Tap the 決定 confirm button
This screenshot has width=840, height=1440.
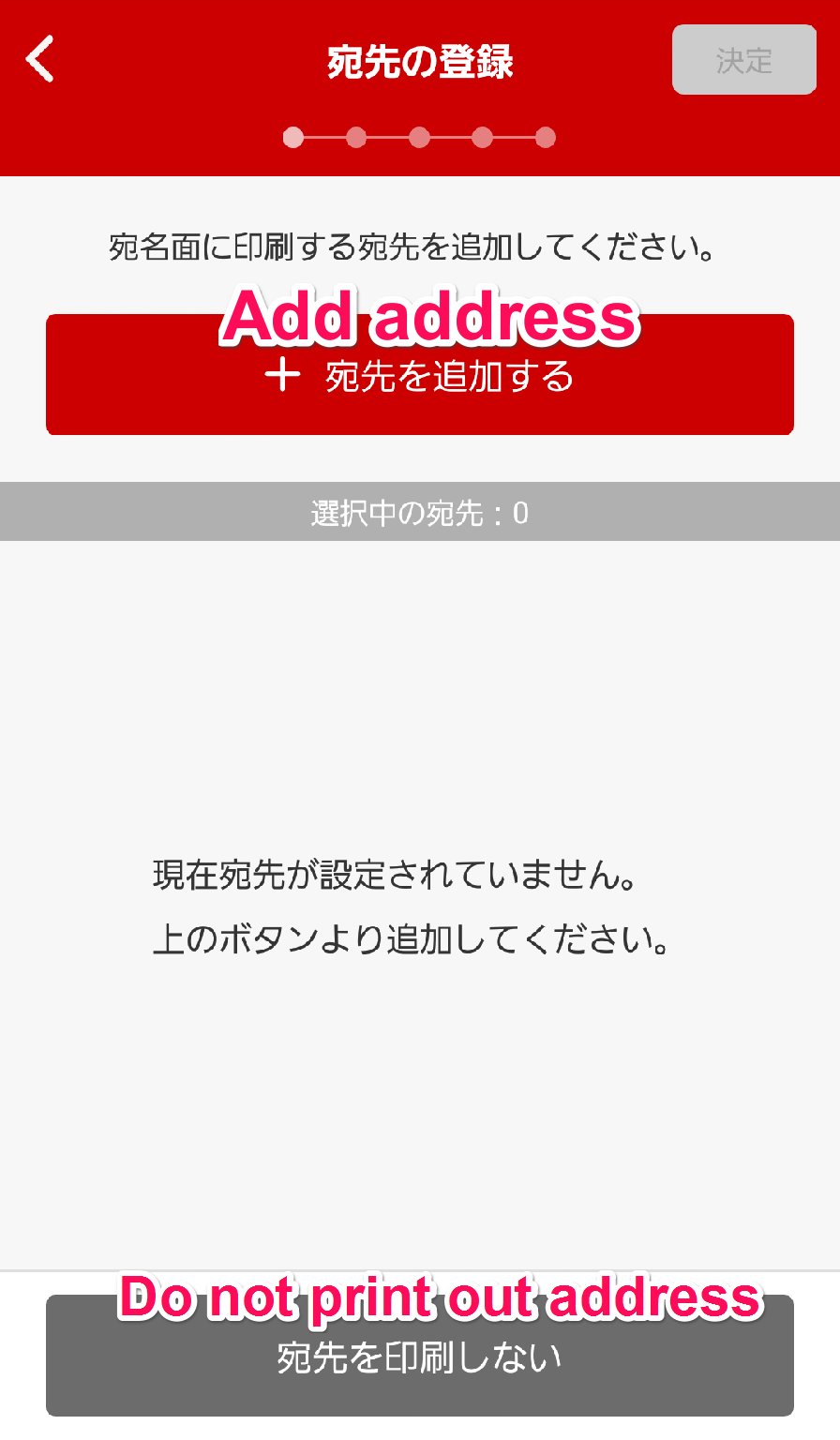tap(744, 60)
